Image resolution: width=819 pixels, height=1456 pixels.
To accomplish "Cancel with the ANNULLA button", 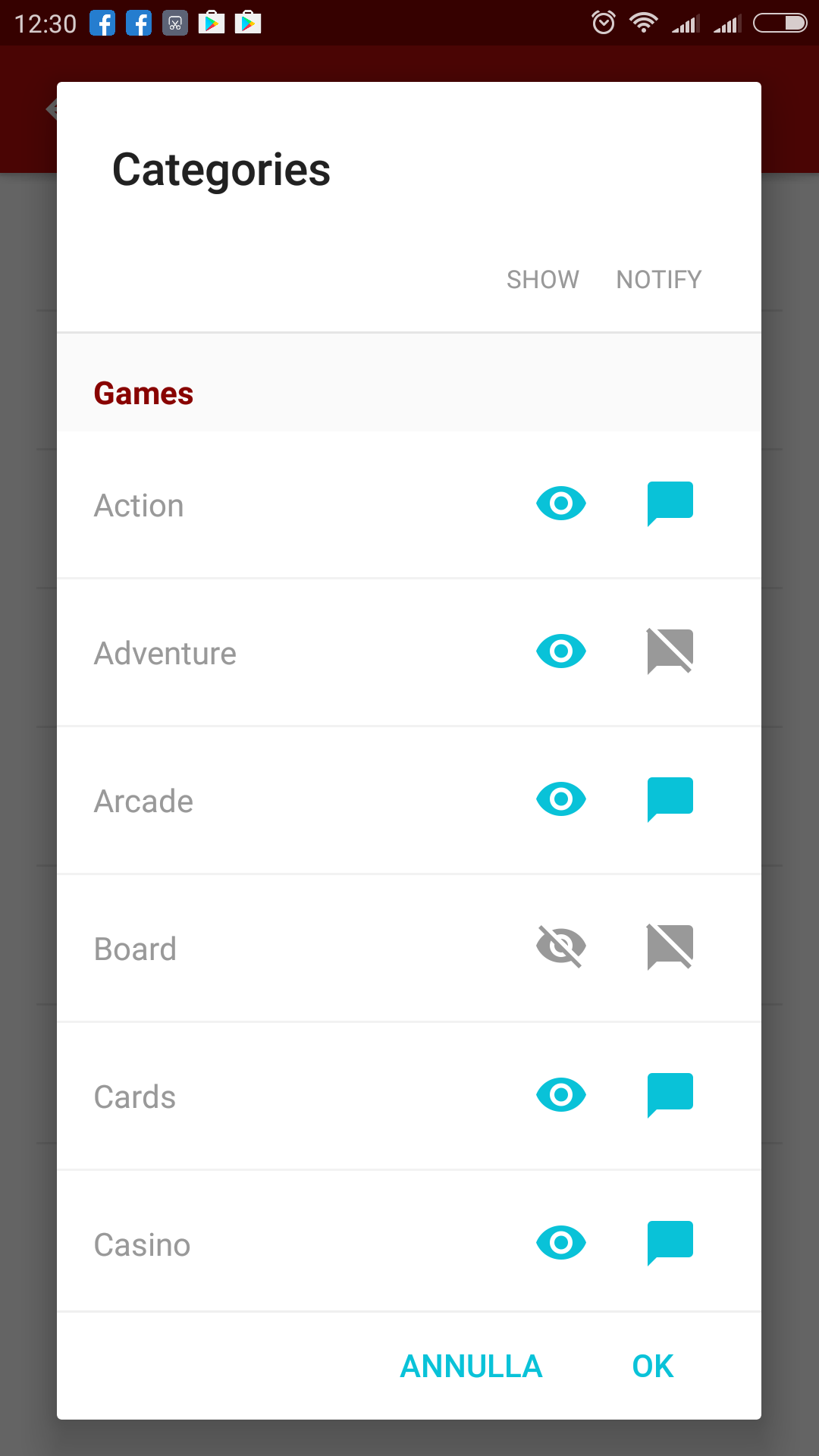I will (x=471, y=1367).
